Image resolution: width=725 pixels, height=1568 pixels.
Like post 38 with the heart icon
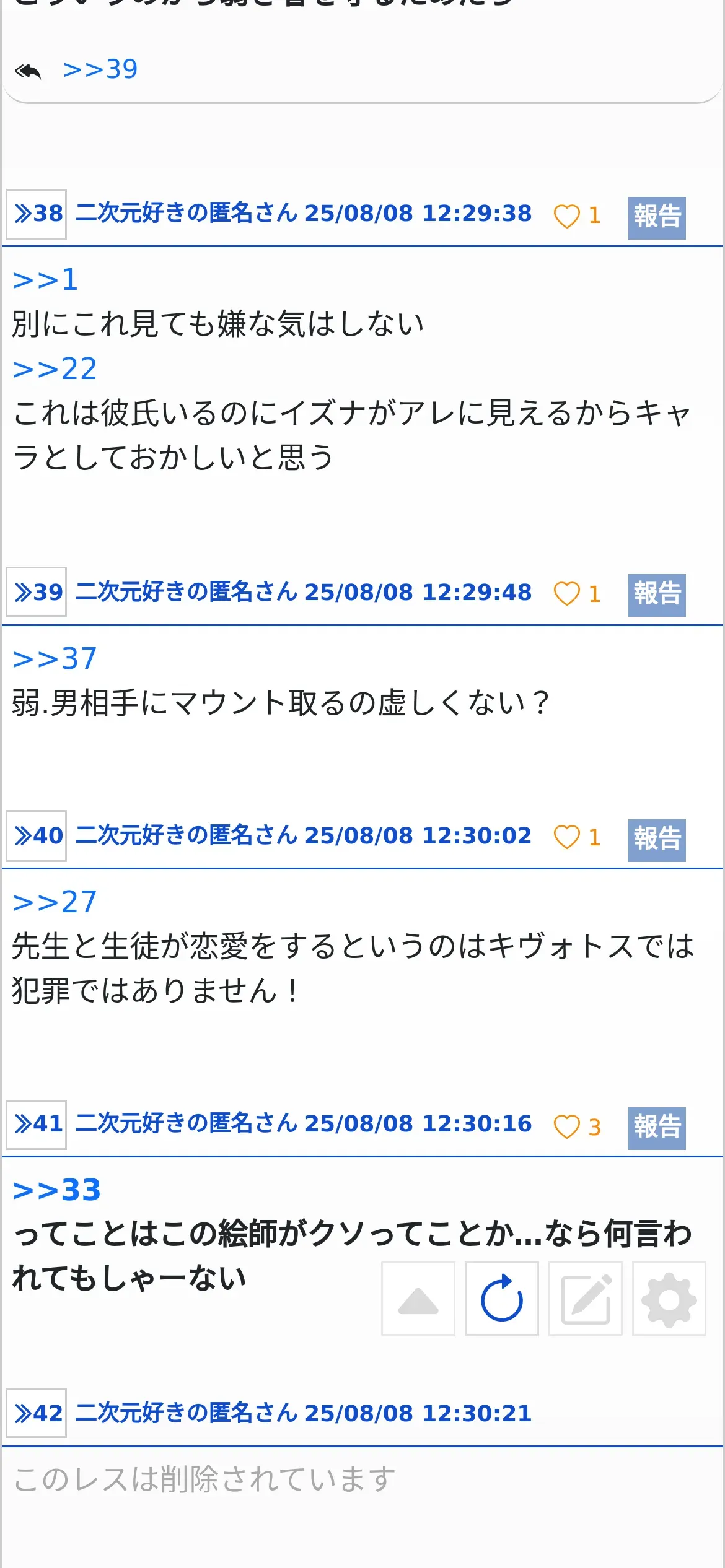tap(566, 216)
